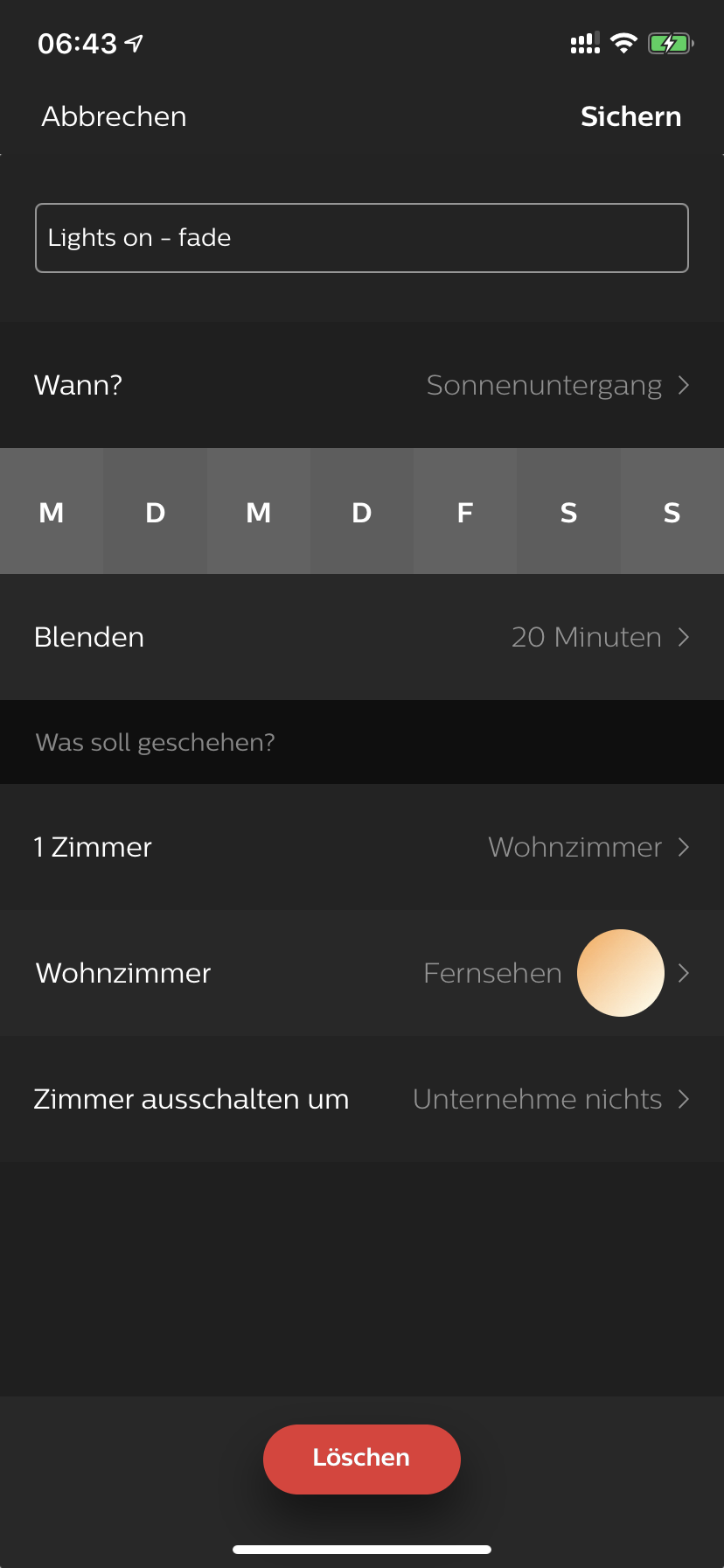This screenshot has height=1568, width=724.
Task: Cancel editing with Abbrechen
Action: pyautogui.click(x=114, y=116)
